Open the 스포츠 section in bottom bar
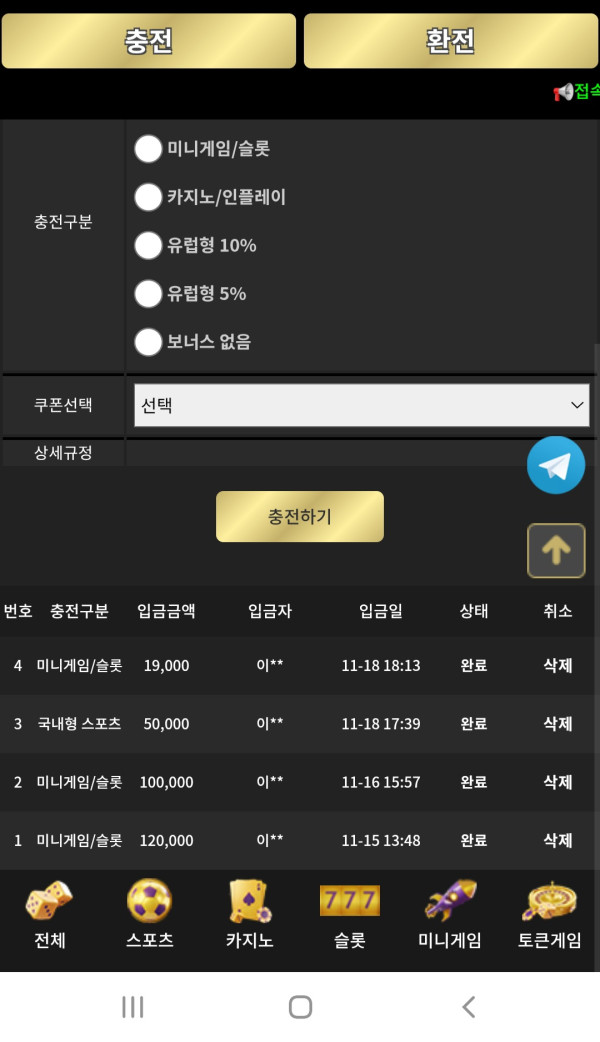Screen dimensions: 600x1042 point(149,915)
